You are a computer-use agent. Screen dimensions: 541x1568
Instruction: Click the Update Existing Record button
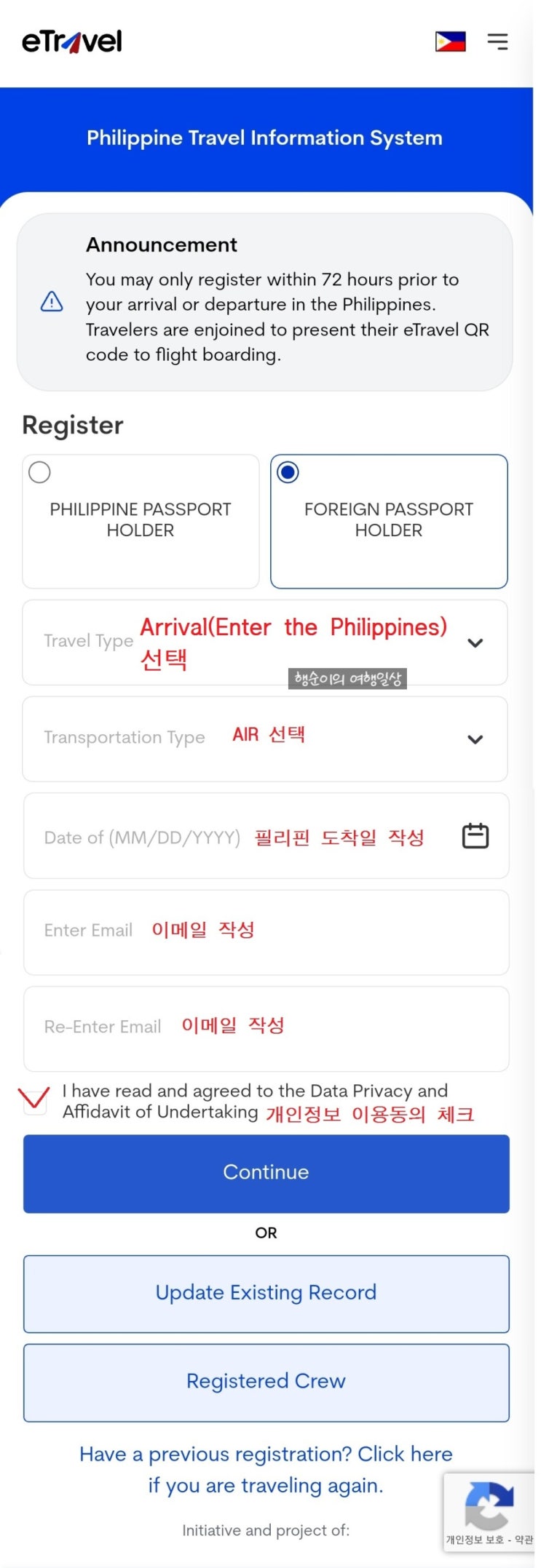[x=266, y=1294]
